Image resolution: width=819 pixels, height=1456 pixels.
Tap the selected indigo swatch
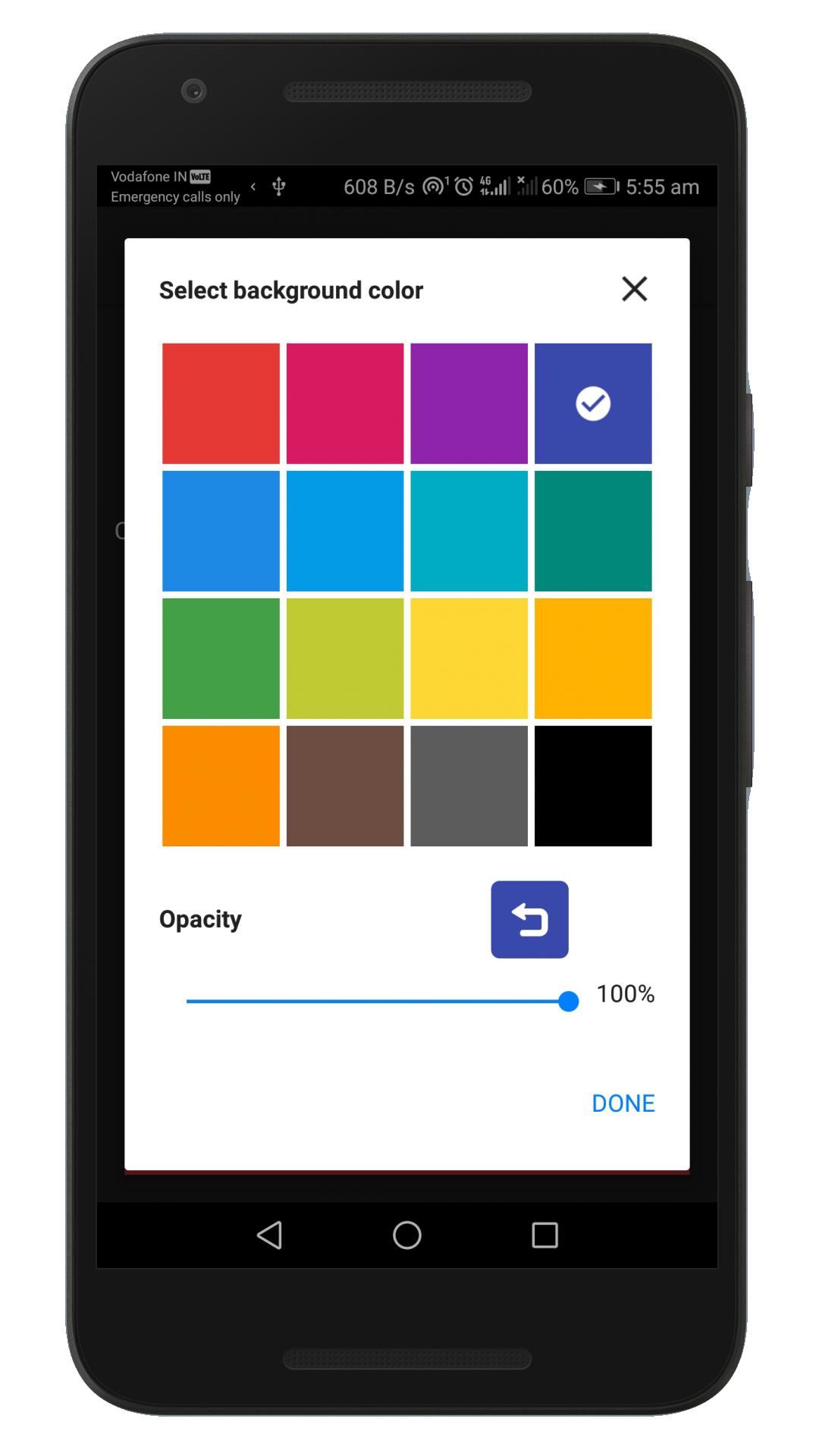(593, 403)
